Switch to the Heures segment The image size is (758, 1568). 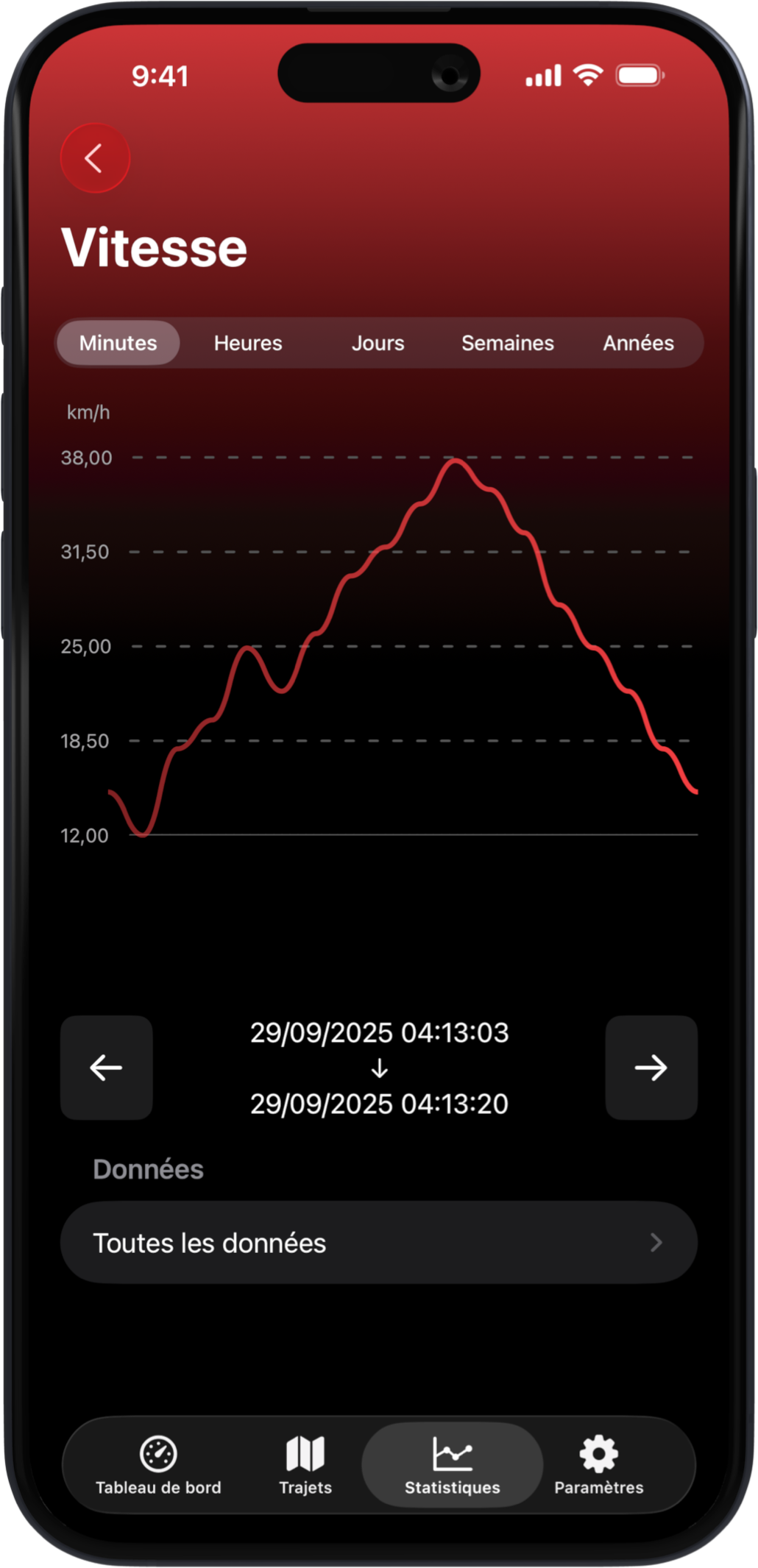click(248, 343)
